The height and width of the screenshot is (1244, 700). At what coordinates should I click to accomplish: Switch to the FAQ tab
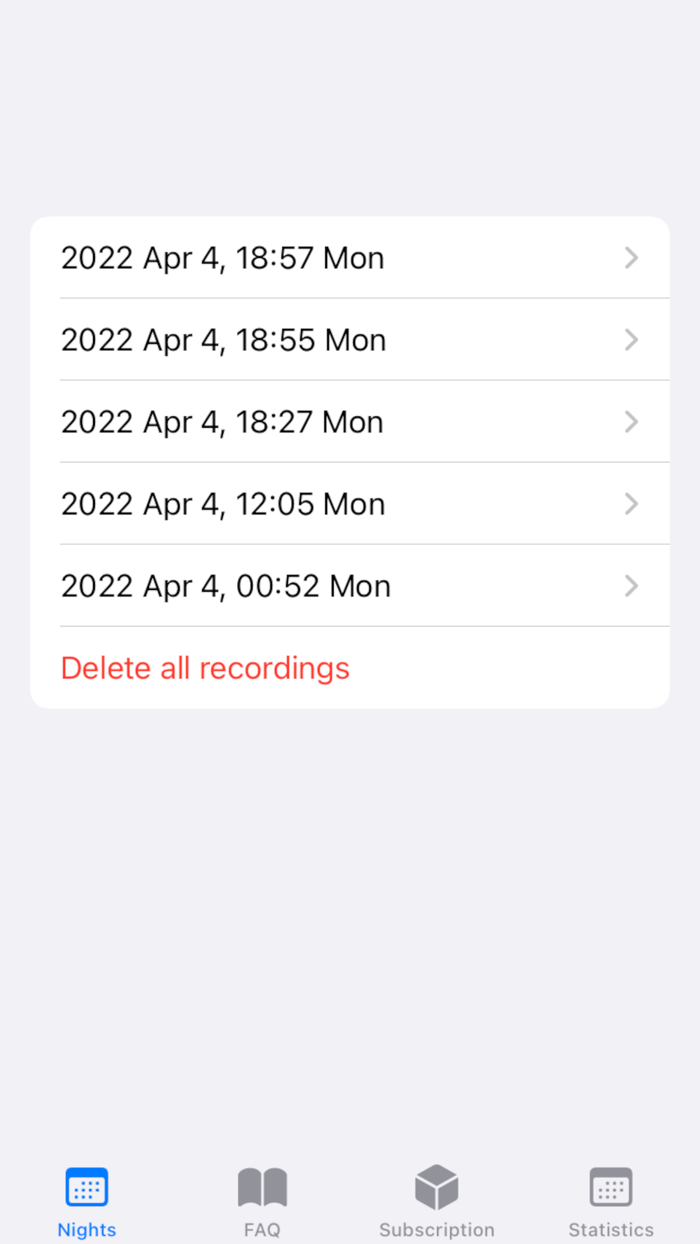coord(262,1202)
